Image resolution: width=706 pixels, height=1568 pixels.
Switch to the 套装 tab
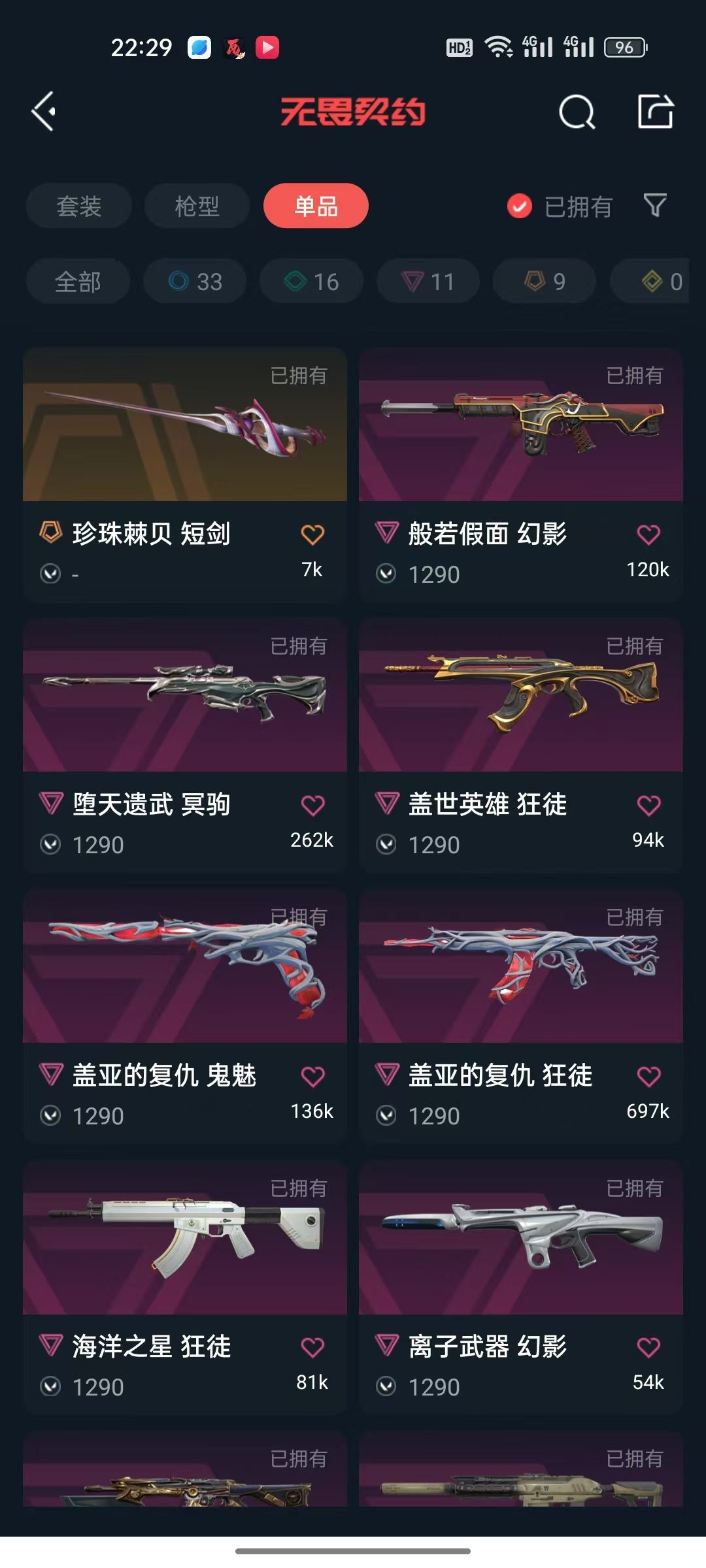[x=79, y=206]
